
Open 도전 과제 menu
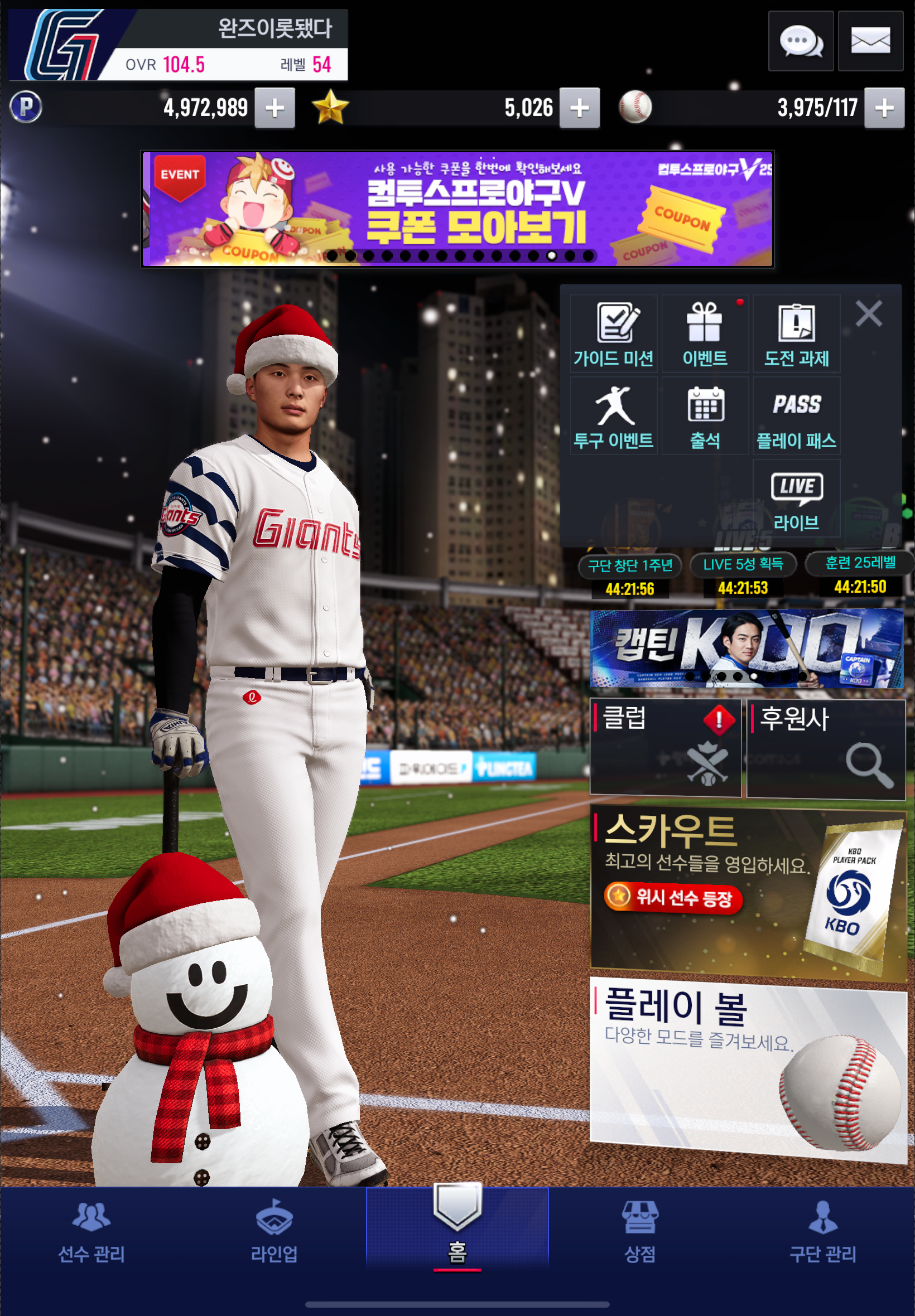[796, 335]
